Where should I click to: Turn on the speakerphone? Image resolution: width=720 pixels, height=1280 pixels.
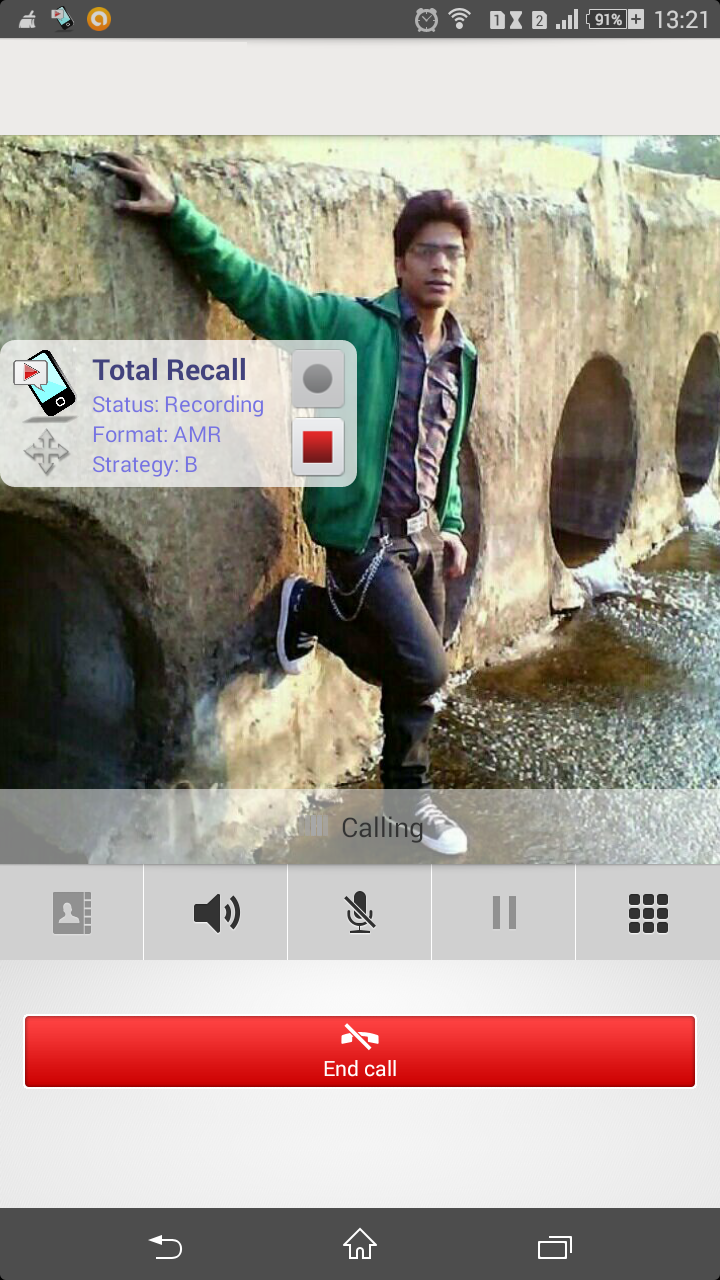216,913
